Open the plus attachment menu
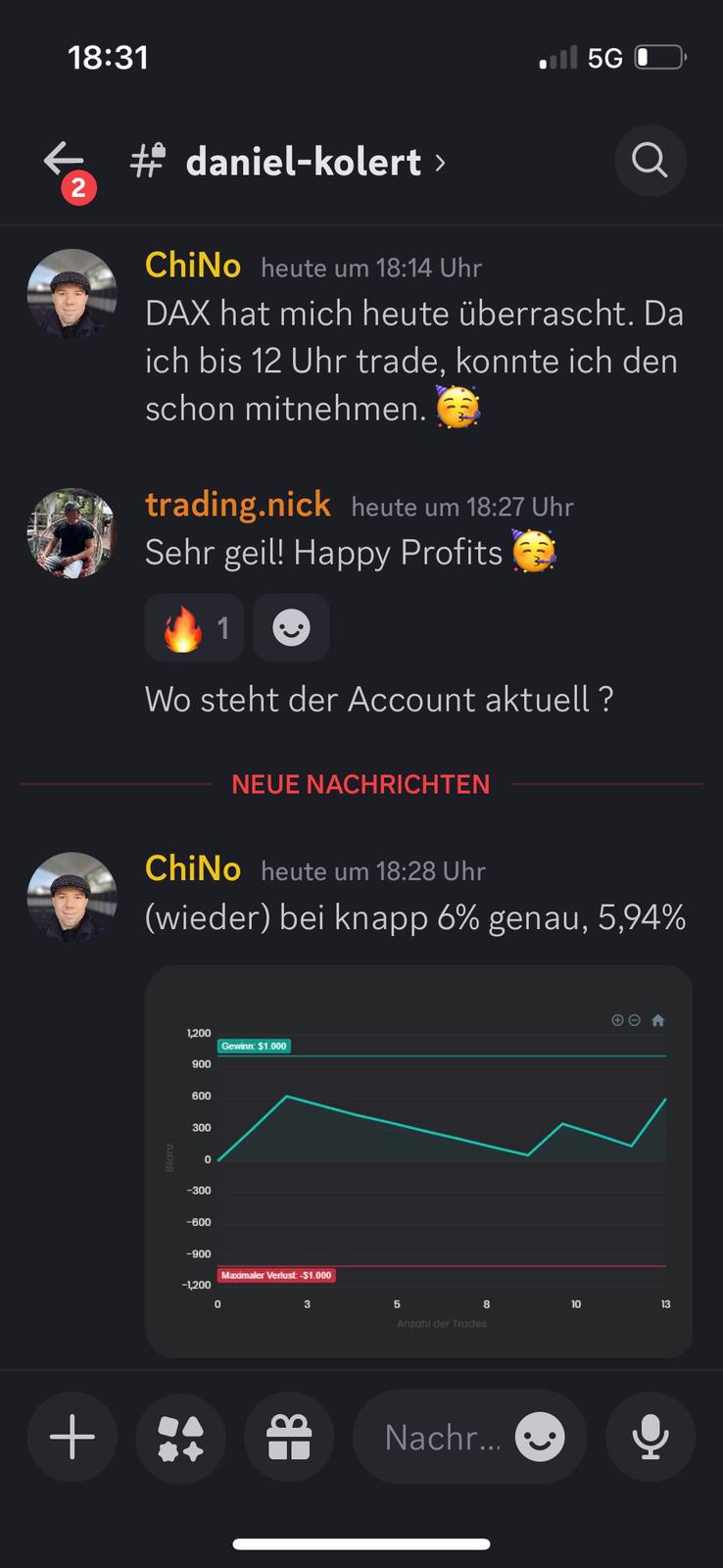The height and width of the screenshot is (1568, 723). pyautogui.click(x=72, y=1438)
